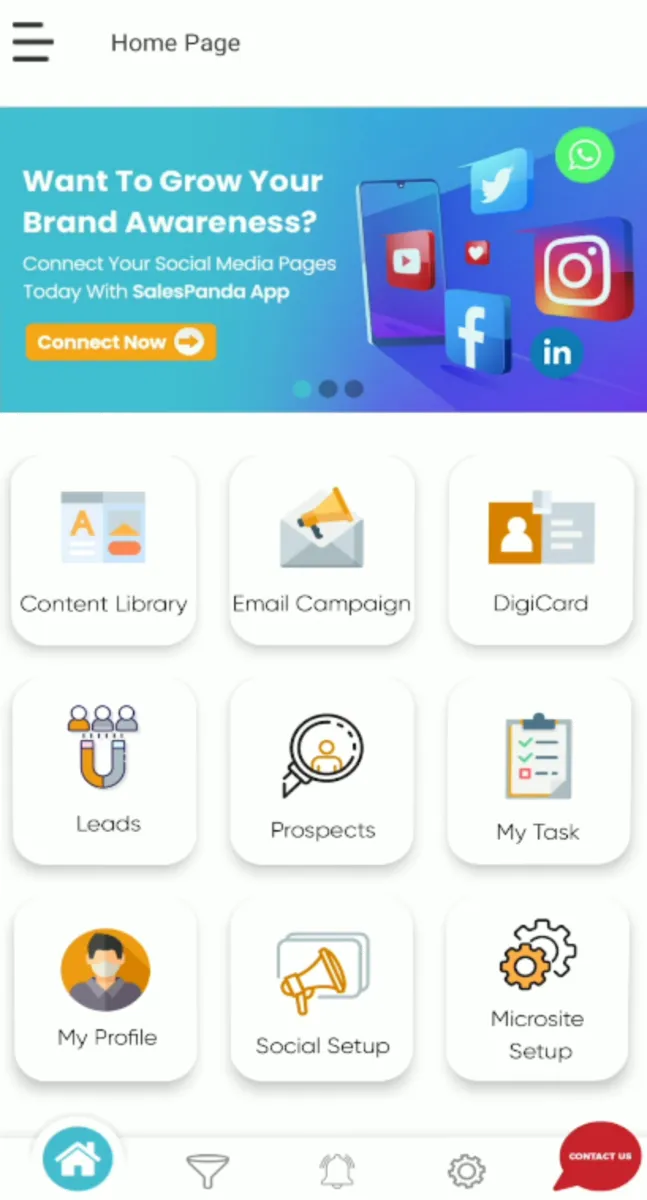647x1200 pixels.
Task: Open My Task tile
Action: [x=539, y=772]
